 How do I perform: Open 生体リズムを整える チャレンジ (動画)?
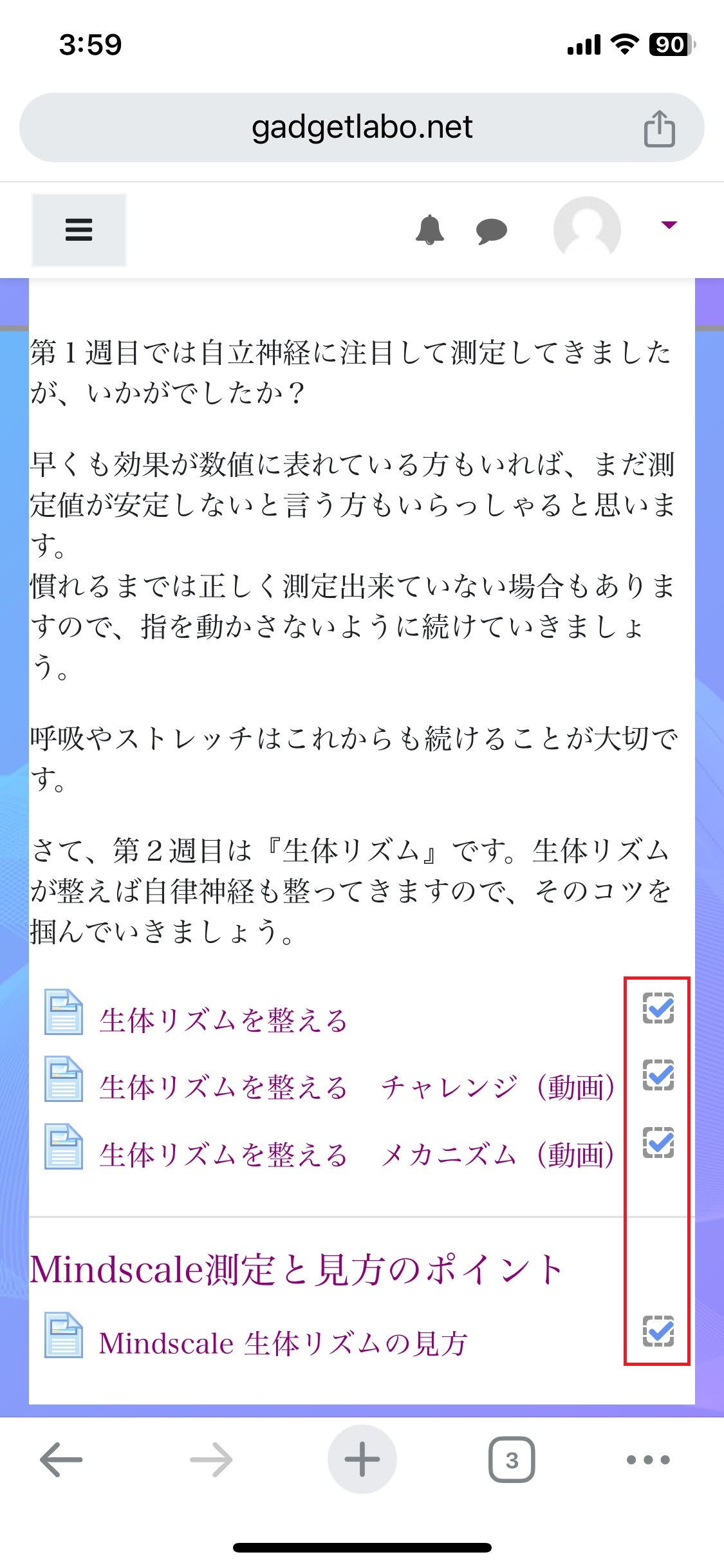click(x=357, y=1087)
